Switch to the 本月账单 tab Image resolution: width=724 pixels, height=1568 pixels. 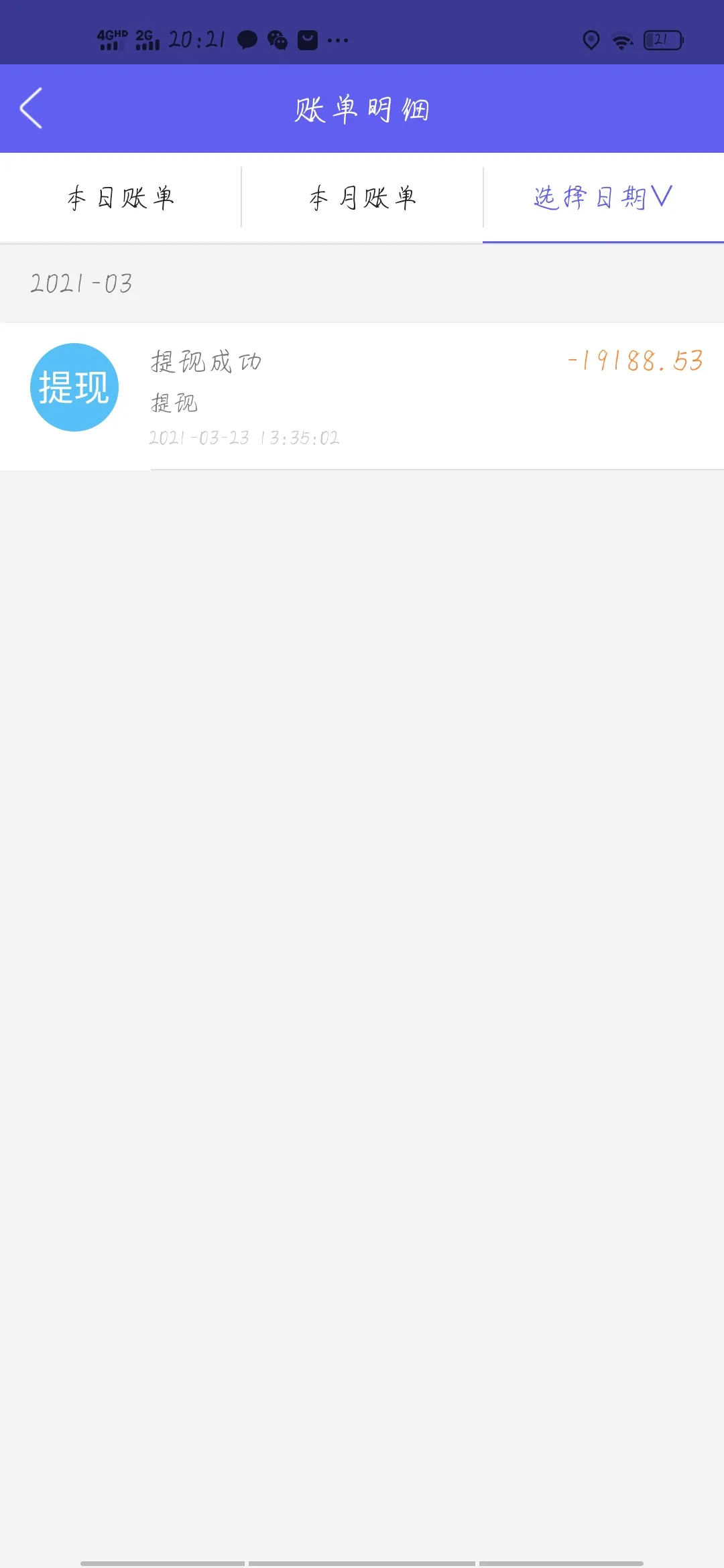tap(363, 197)
